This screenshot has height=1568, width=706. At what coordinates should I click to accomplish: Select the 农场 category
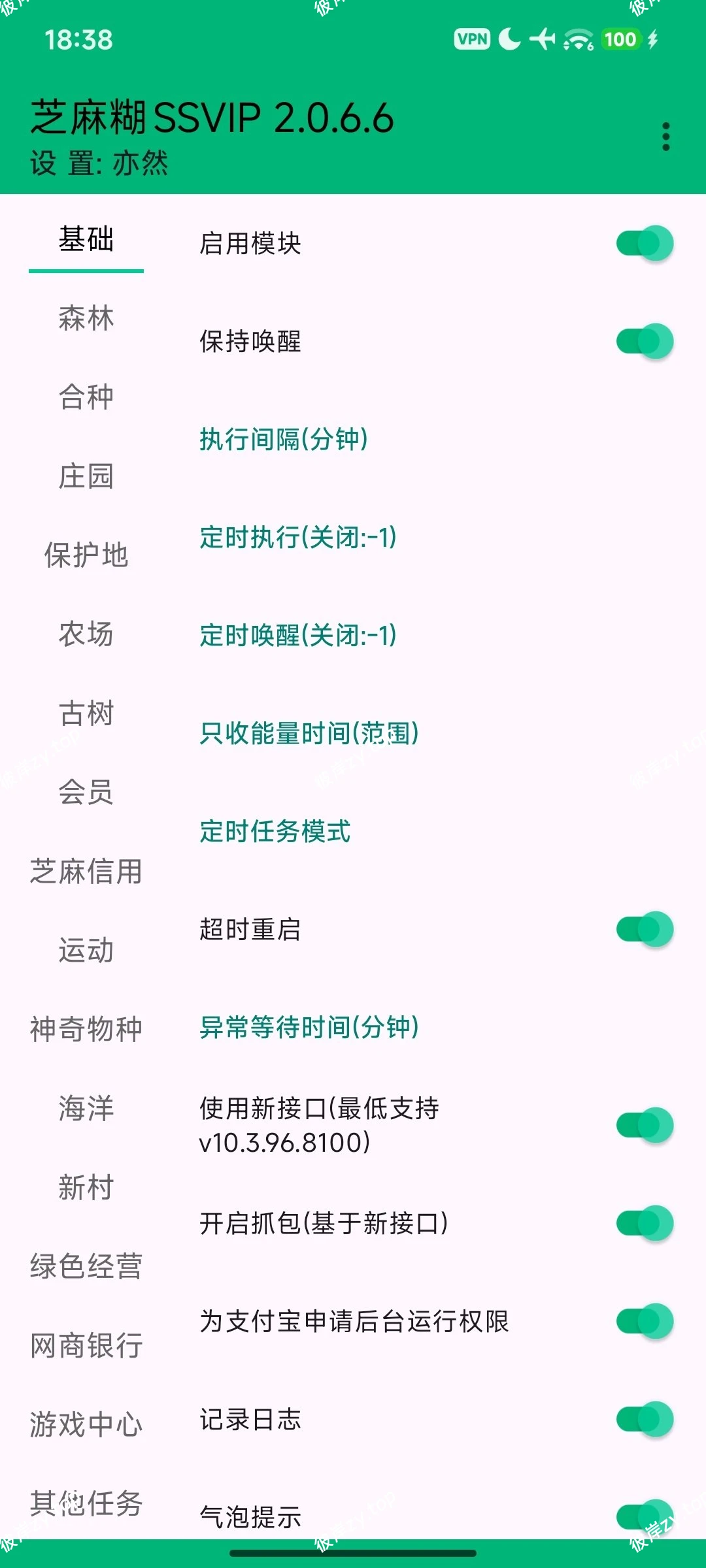(x=86, y=633)
